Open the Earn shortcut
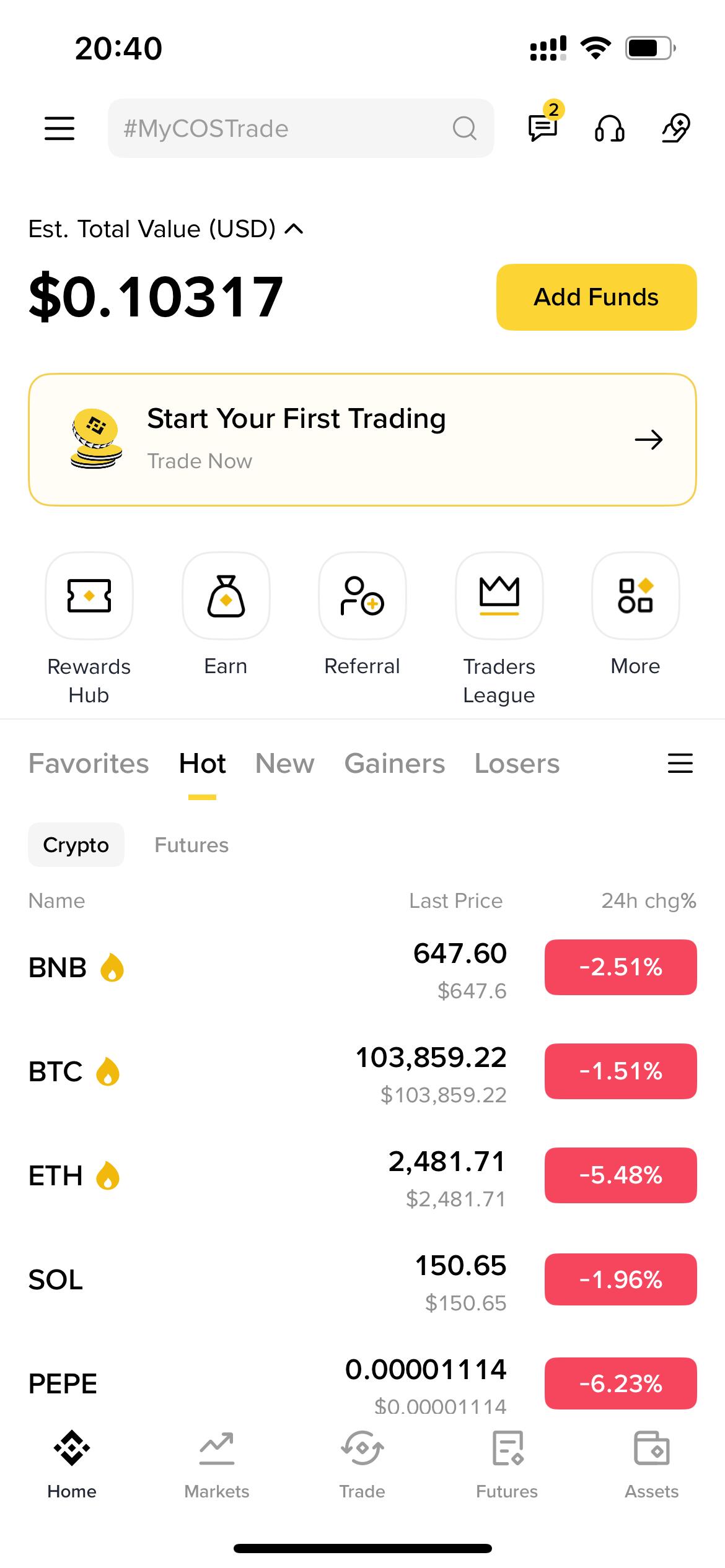This screenshot has height=1568, width=725. coord(226,614)
